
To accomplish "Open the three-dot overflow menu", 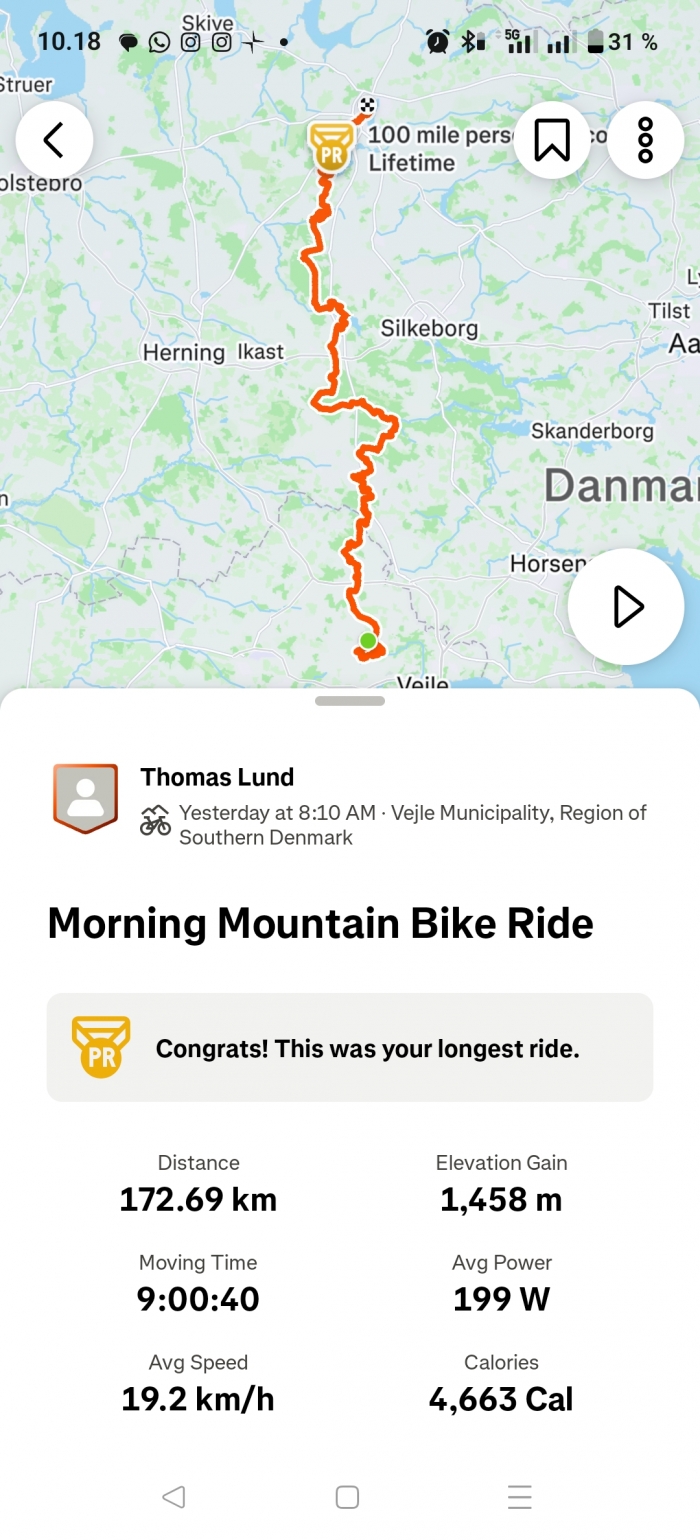I will [645, 140].
